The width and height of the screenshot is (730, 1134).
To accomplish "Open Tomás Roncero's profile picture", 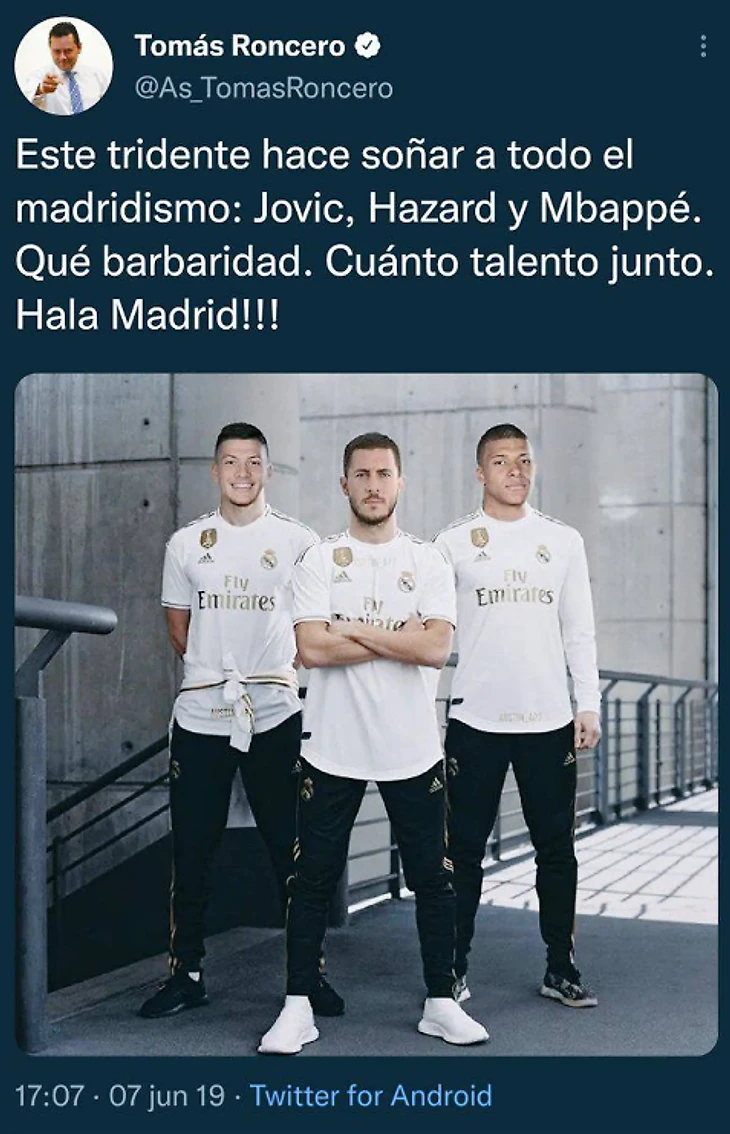I will point(64,67).
